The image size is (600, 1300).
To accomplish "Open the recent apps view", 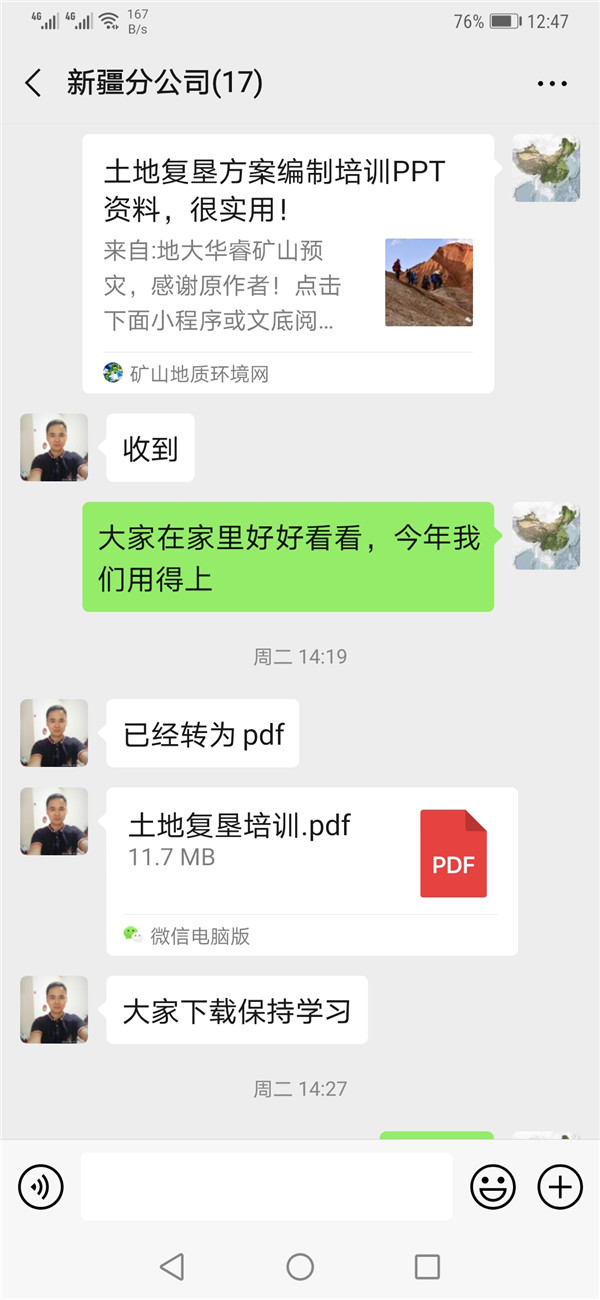I will (x=427, y=1267).
